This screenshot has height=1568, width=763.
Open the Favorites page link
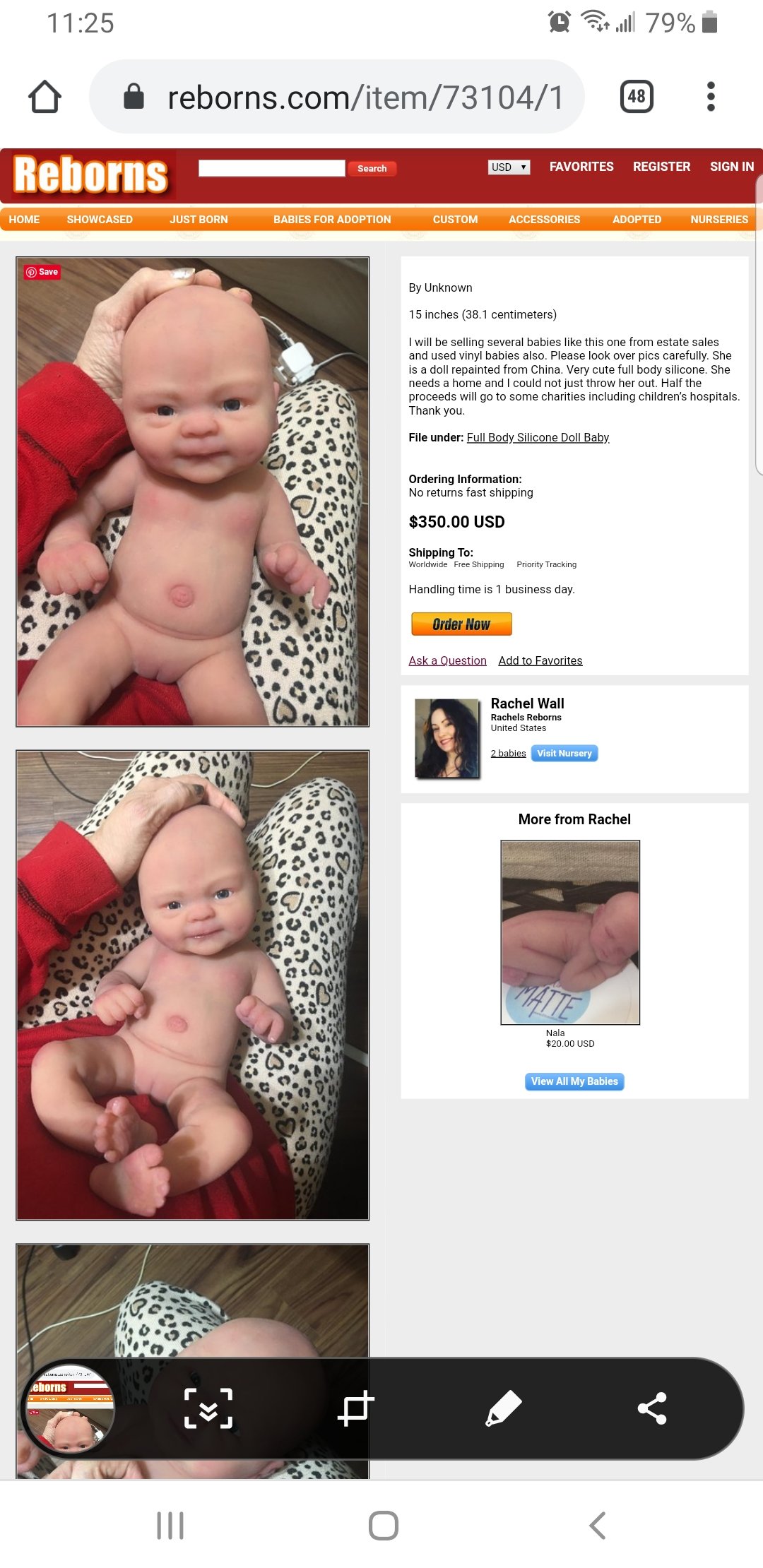[x=581, y=167]
